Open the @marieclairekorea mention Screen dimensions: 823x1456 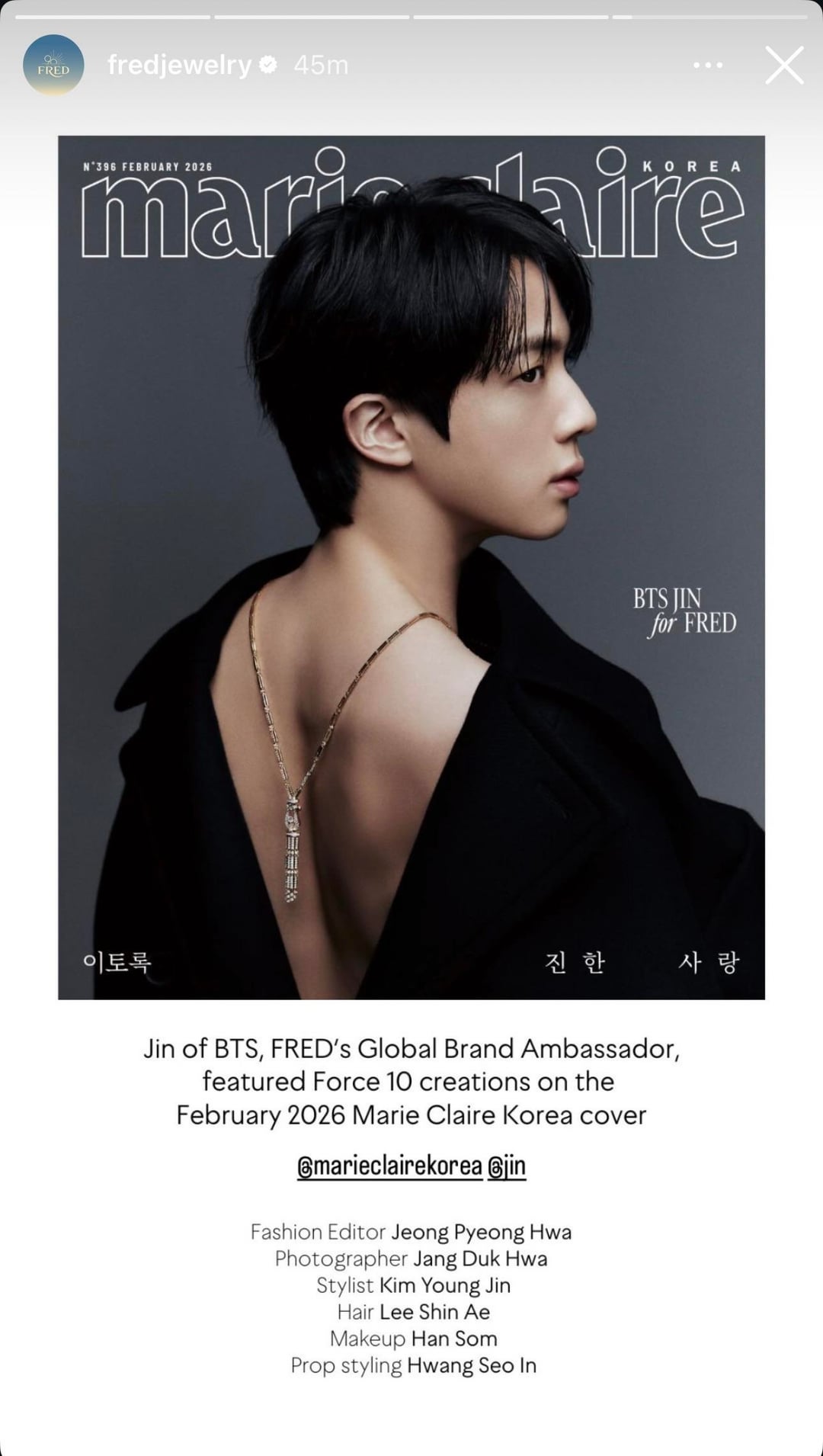(389, 1166)
